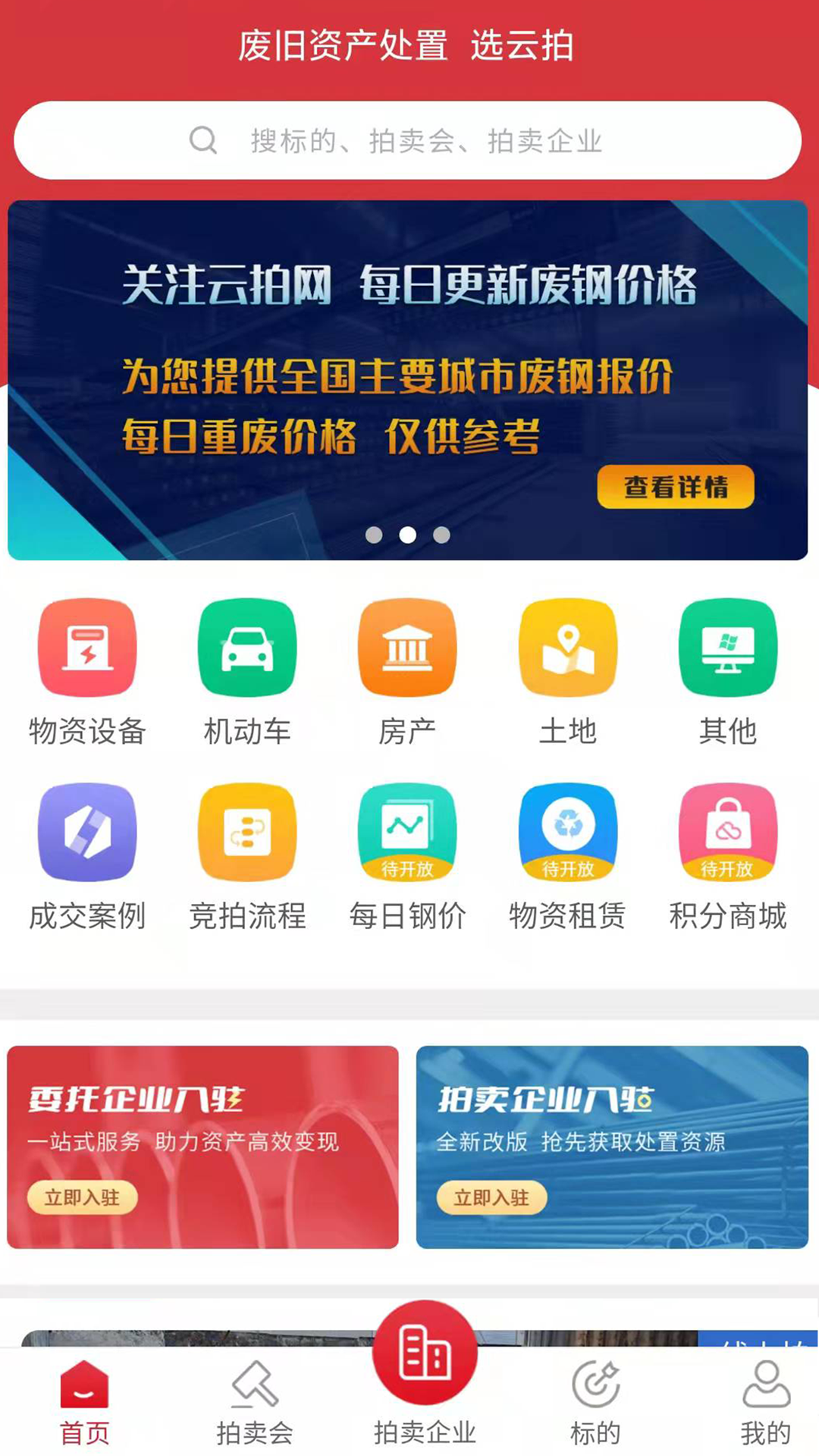Open the 其他 category icon
This screenshot has height=1456, width=819.
[729, 648]
